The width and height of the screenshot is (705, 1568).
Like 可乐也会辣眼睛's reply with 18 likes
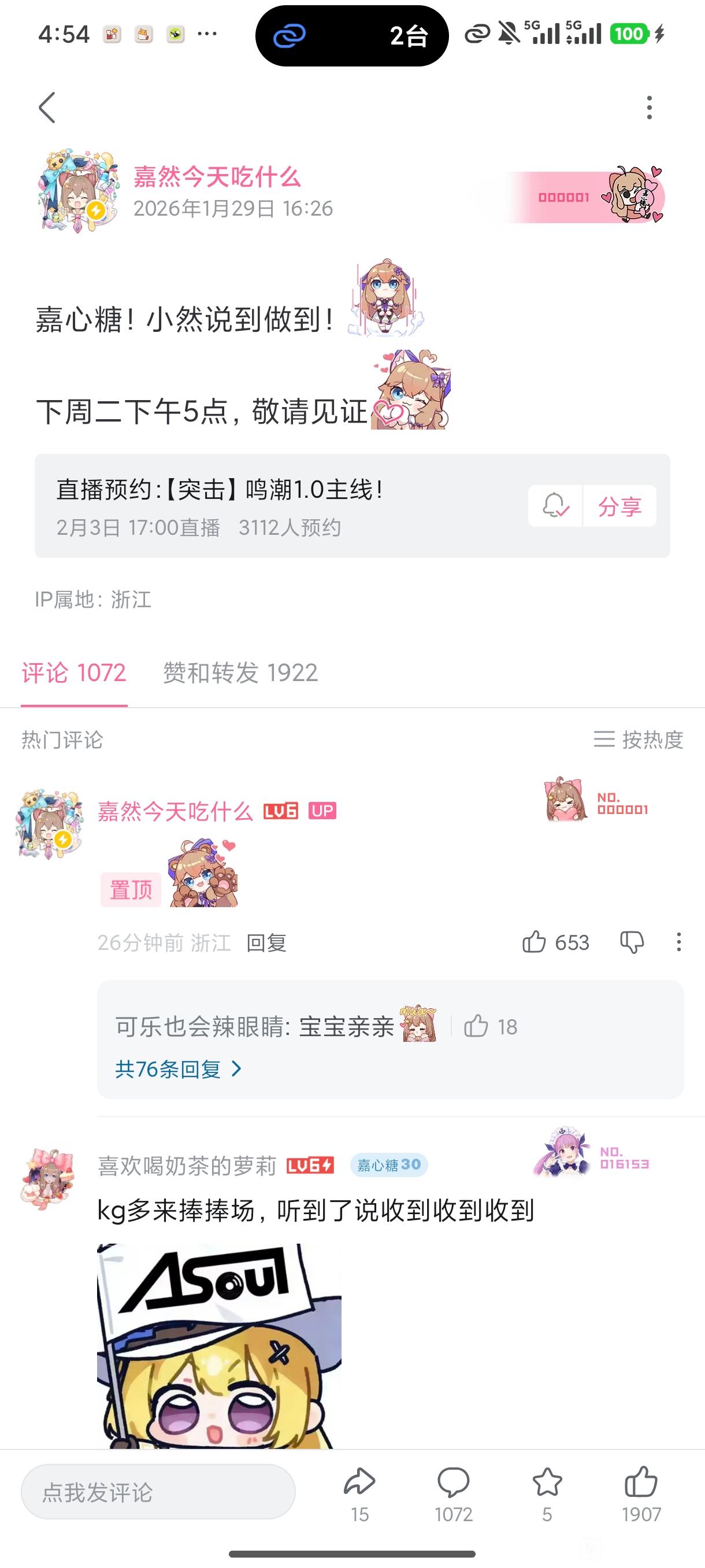[x=490, y=1026]
